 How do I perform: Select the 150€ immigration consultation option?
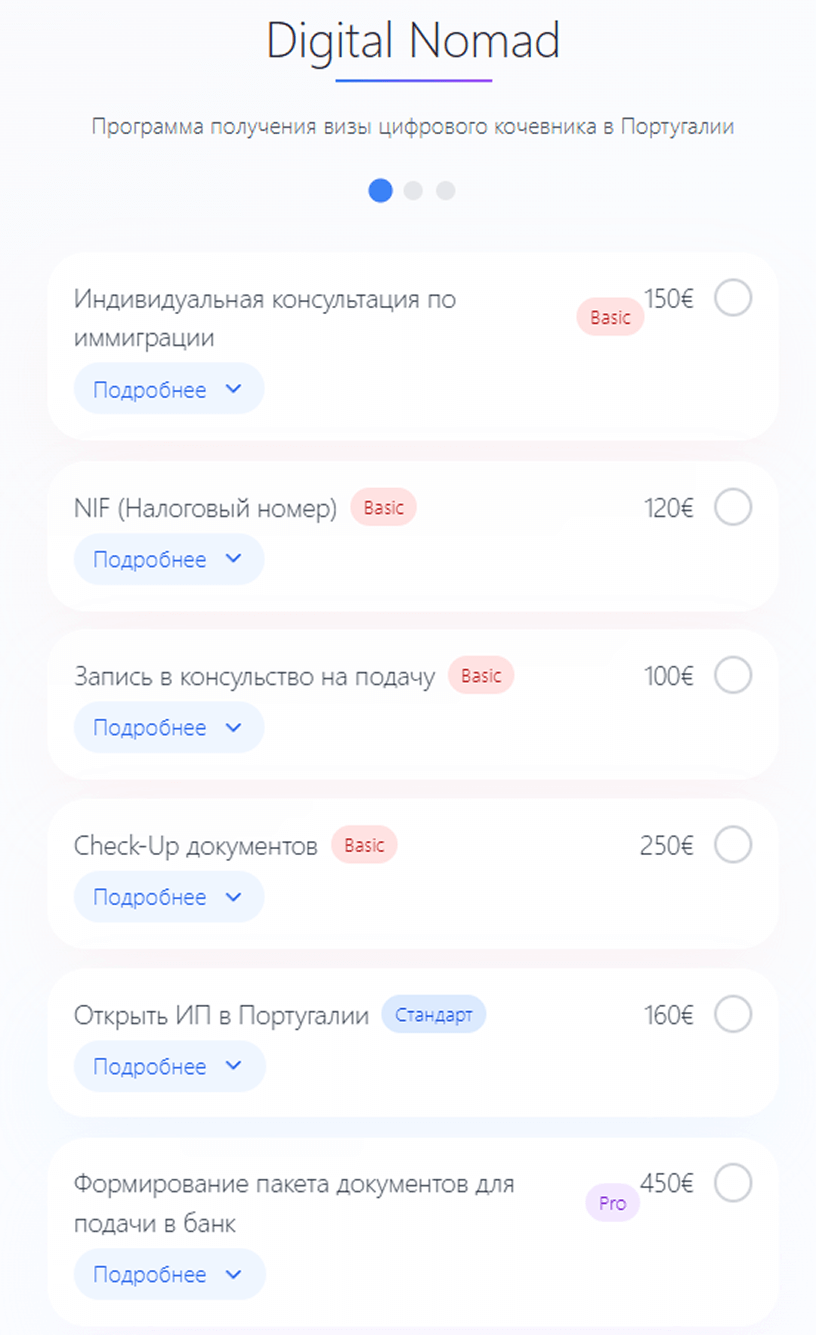coord(733,298)
